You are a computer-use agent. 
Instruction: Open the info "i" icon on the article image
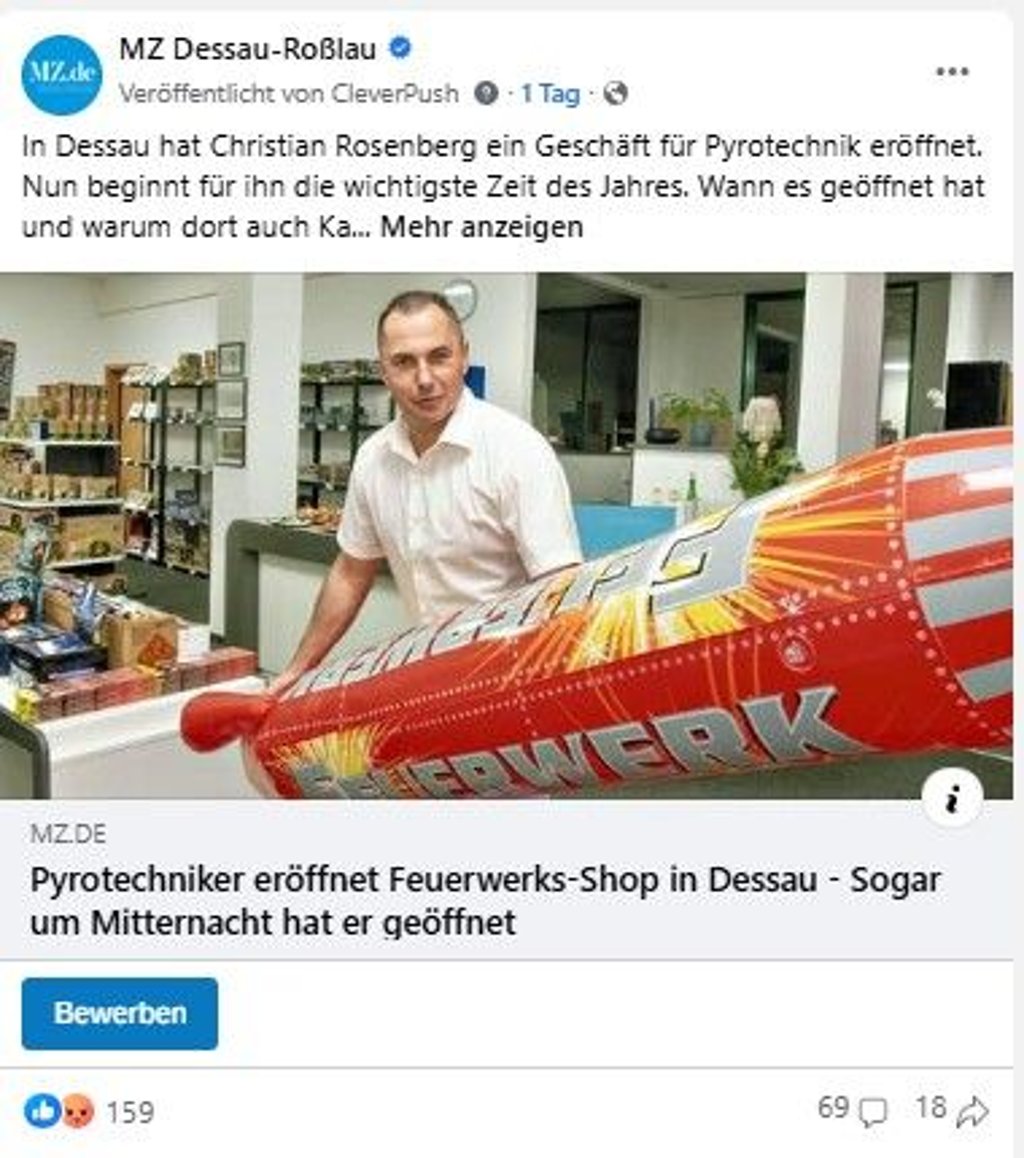951,798
